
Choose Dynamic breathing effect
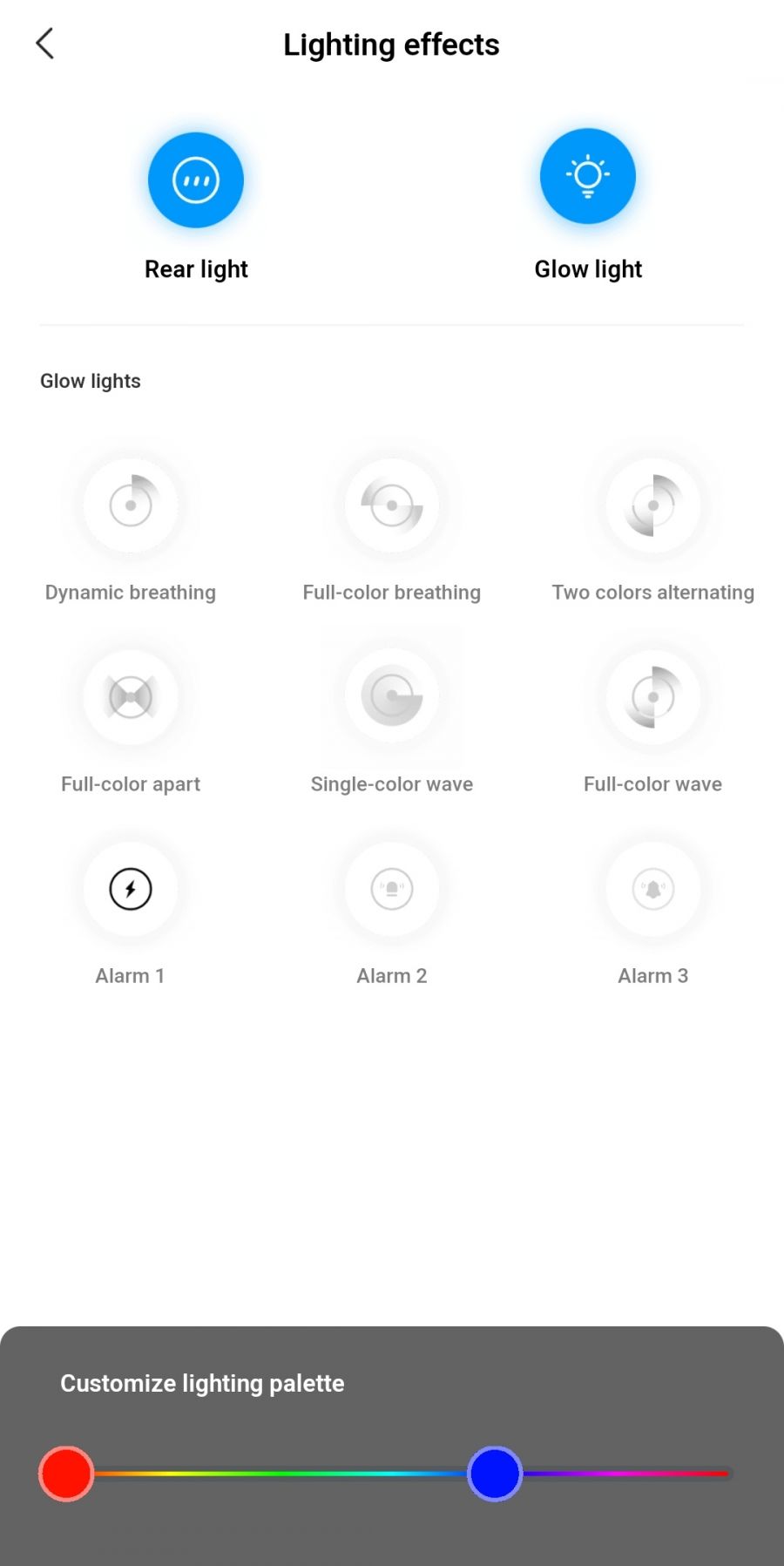point(131,505)
